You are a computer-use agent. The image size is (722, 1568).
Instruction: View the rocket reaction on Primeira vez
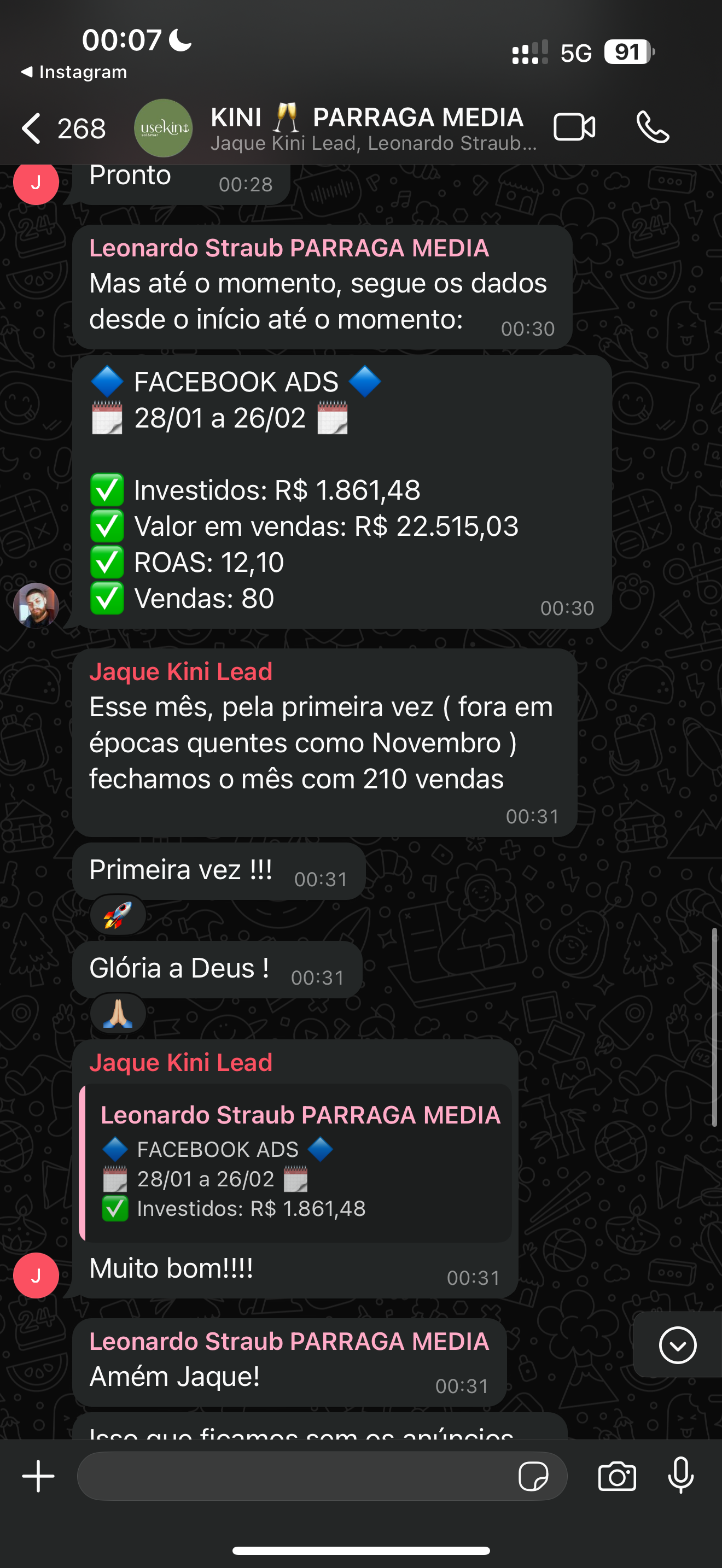pyautogui.click(x=118, y=914)
